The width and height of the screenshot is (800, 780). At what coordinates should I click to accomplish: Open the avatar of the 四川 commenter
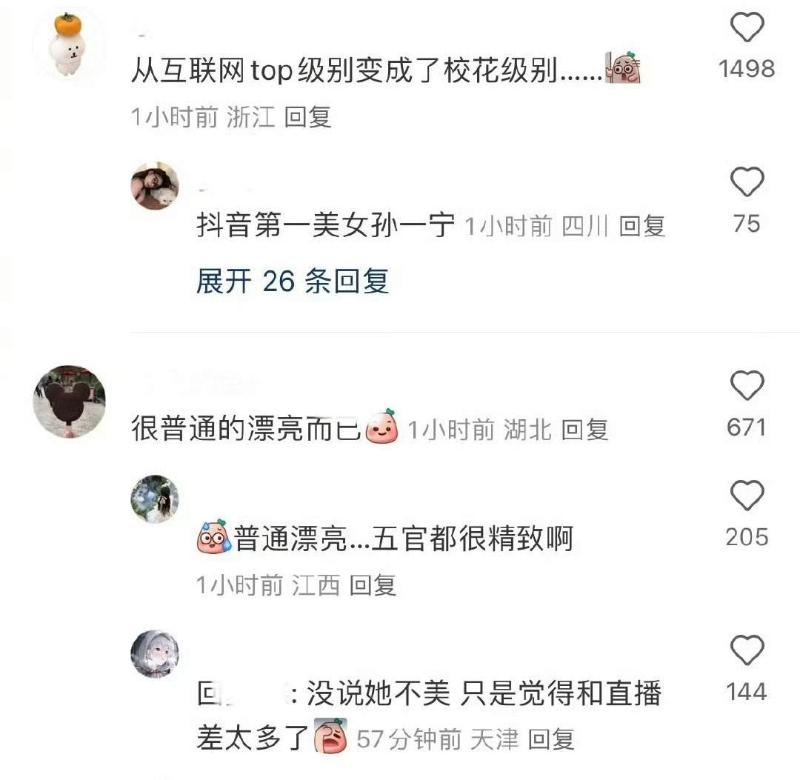155,186
